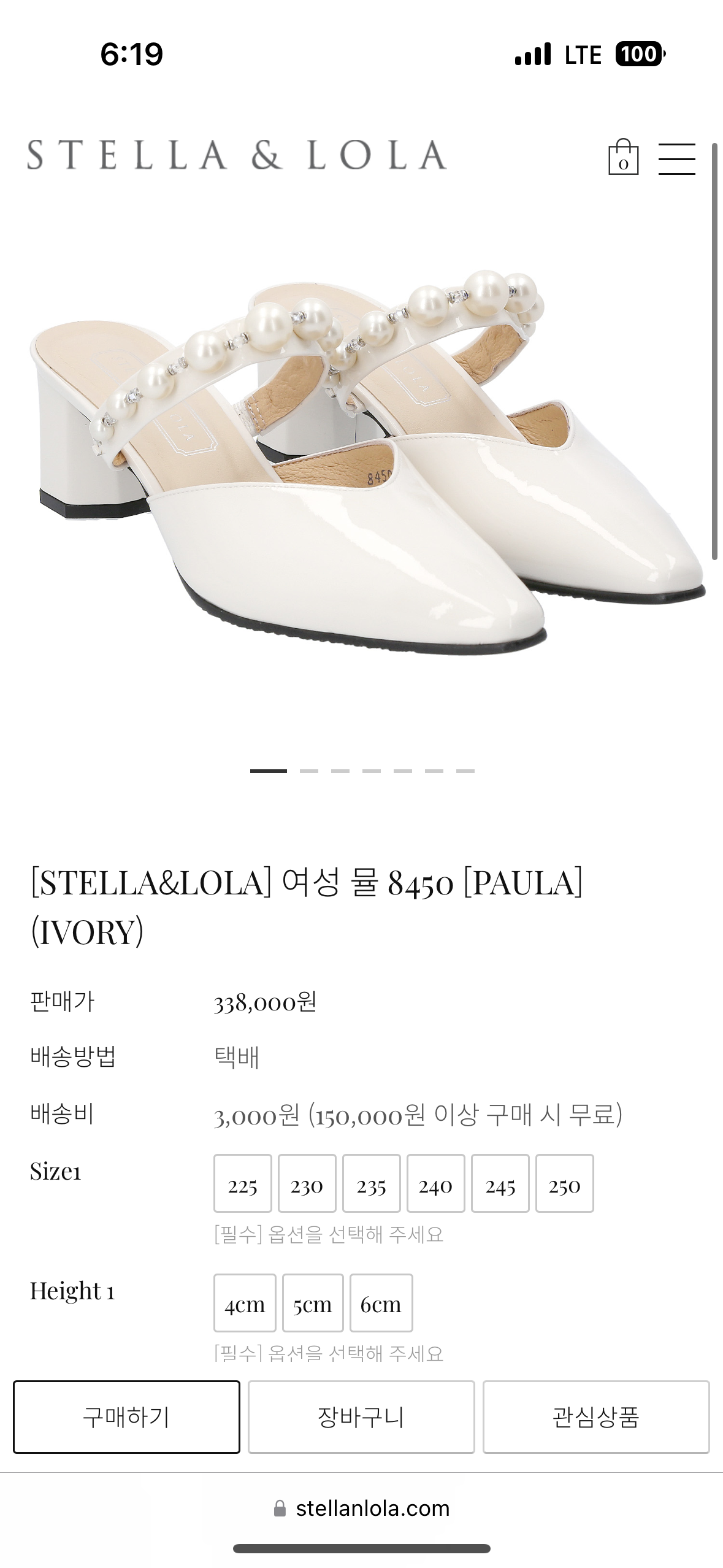Open the shopping bag icon
Viewport: 723px width, 1568px height.
[623, 157]
